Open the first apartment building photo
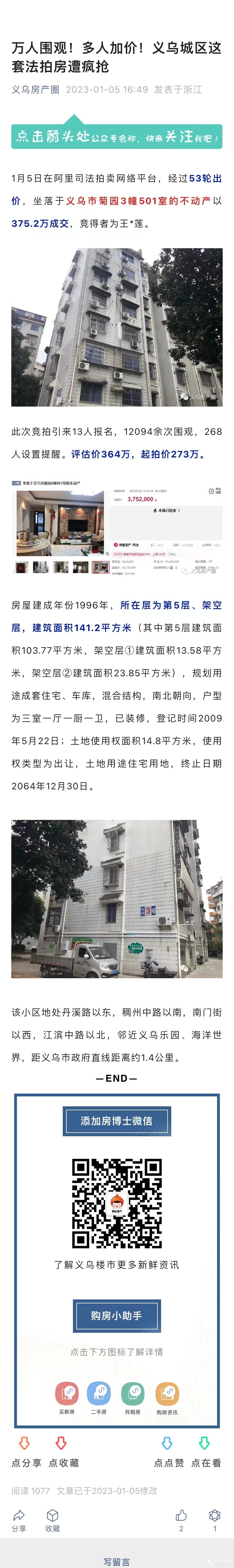Viewport: 234px width, 1568px height. (117, 327)
